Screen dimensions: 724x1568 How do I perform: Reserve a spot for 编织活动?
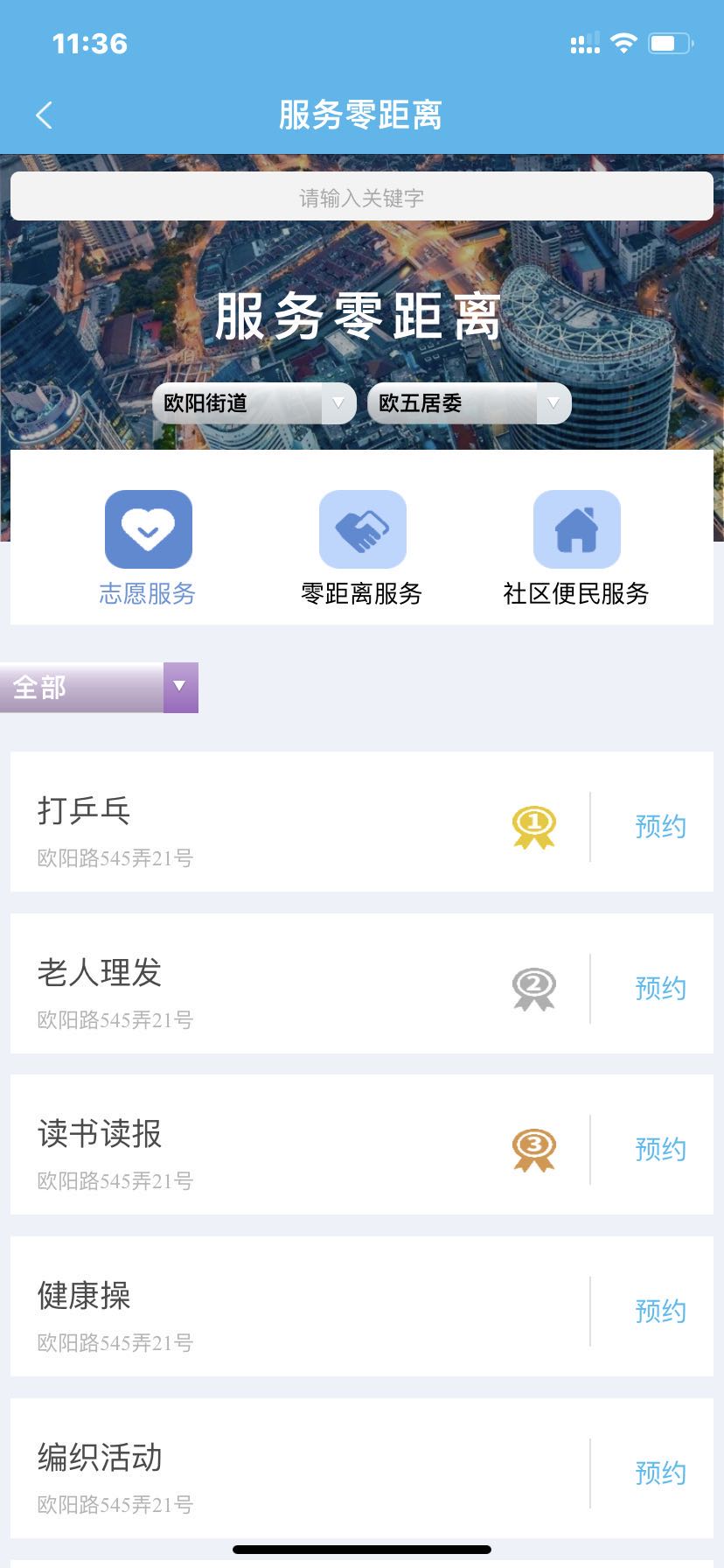click(660, 1473)
